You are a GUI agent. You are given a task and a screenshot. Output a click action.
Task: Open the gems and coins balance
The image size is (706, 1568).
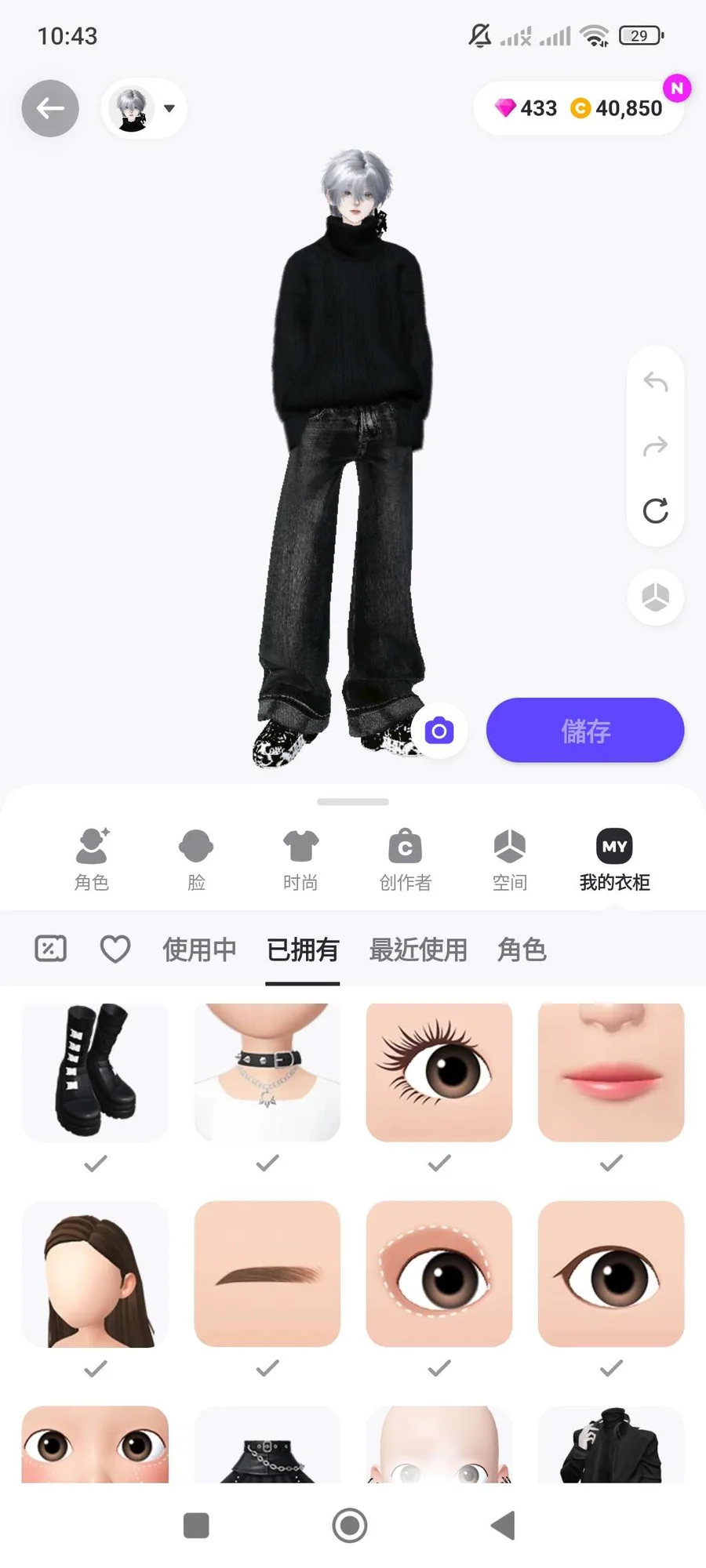tap(579, 108)
